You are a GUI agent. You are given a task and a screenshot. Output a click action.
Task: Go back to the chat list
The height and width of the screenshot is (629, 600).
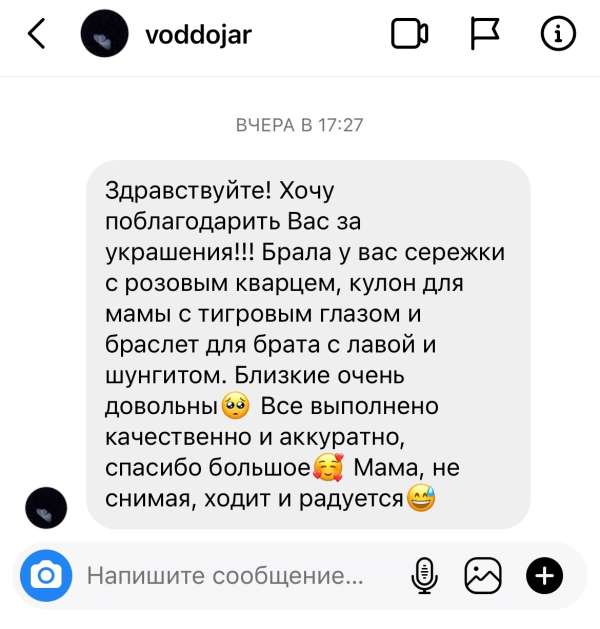pyautogui.click(x=37, y=35)
